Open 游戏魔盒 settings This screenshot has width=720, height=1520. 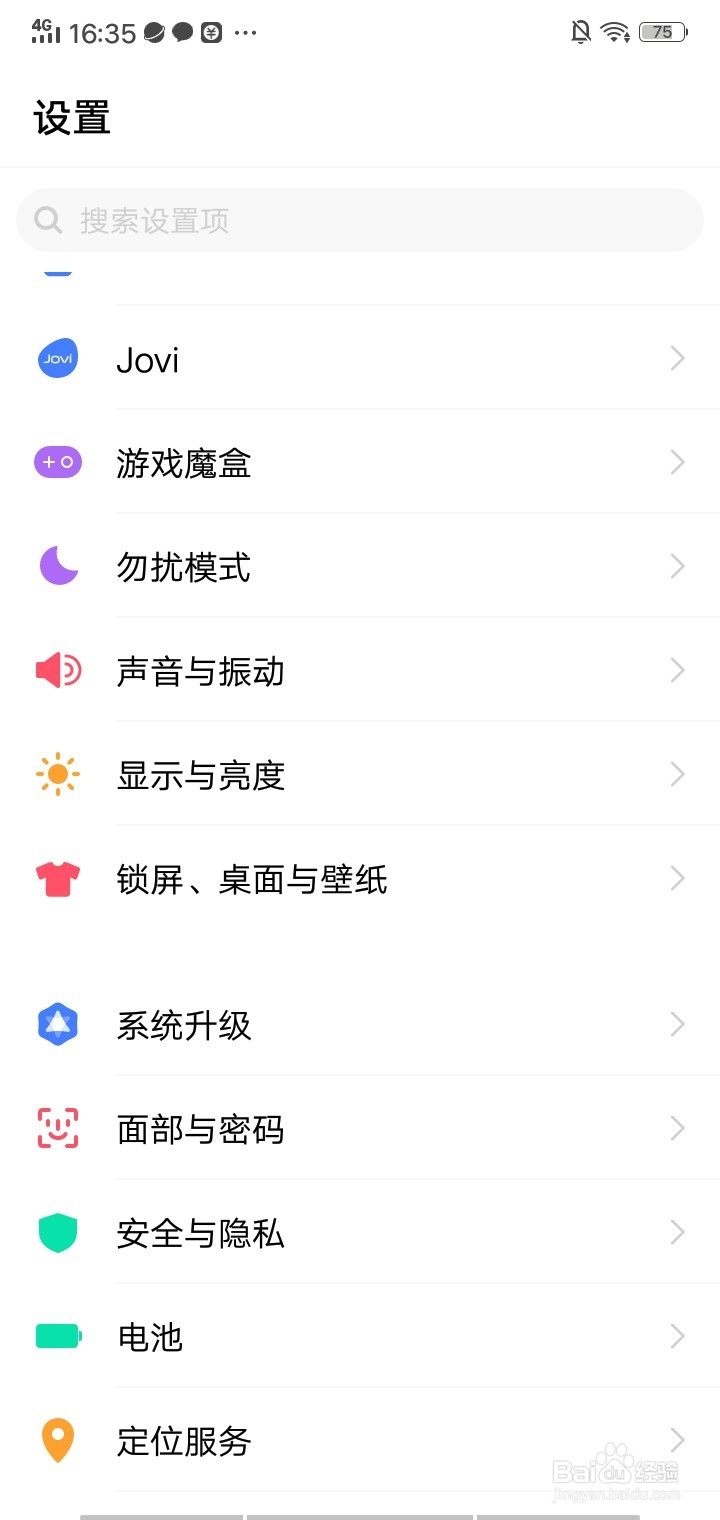360,463
